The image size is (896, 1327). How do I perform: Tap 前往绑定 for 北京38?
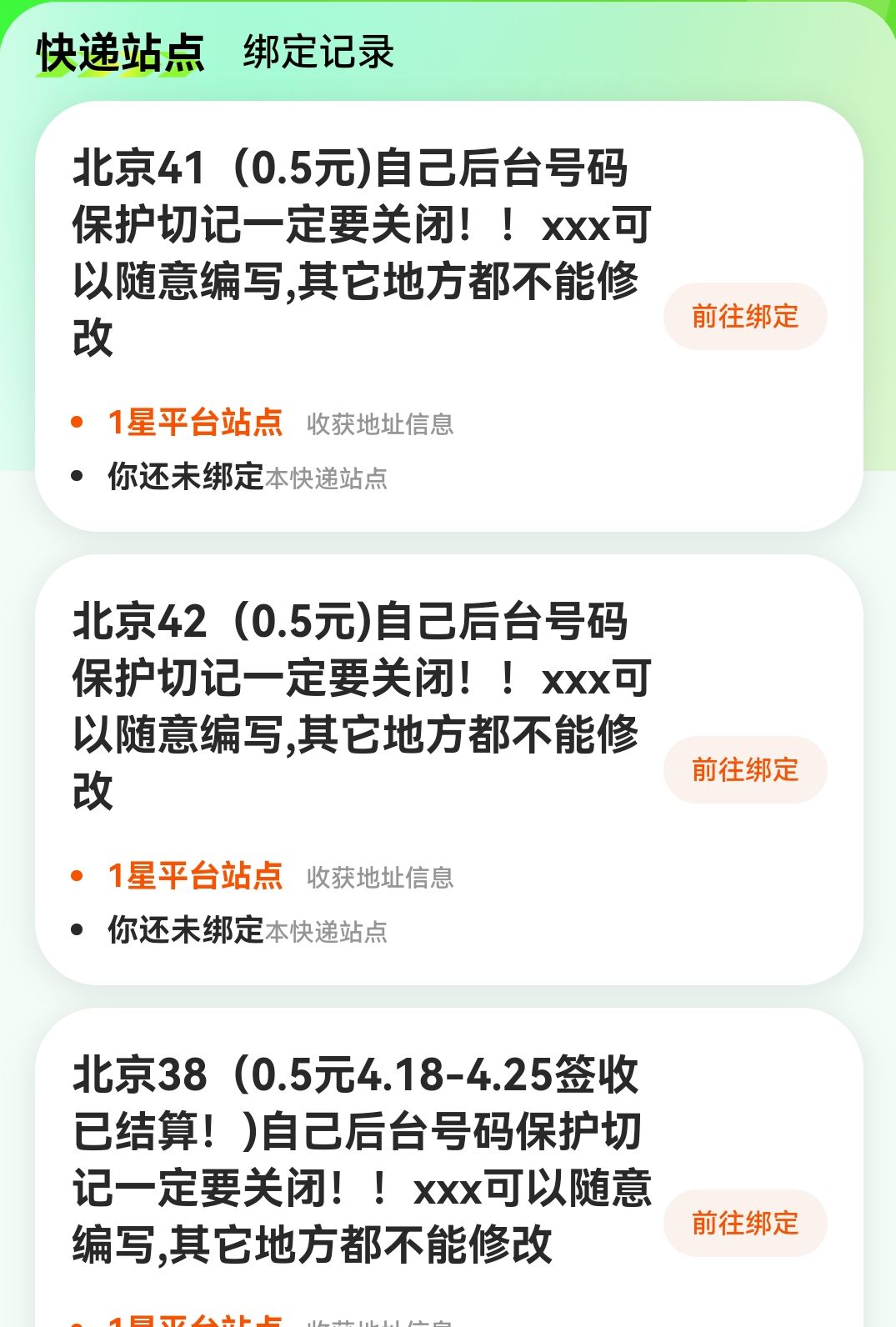pos(744,1222)
